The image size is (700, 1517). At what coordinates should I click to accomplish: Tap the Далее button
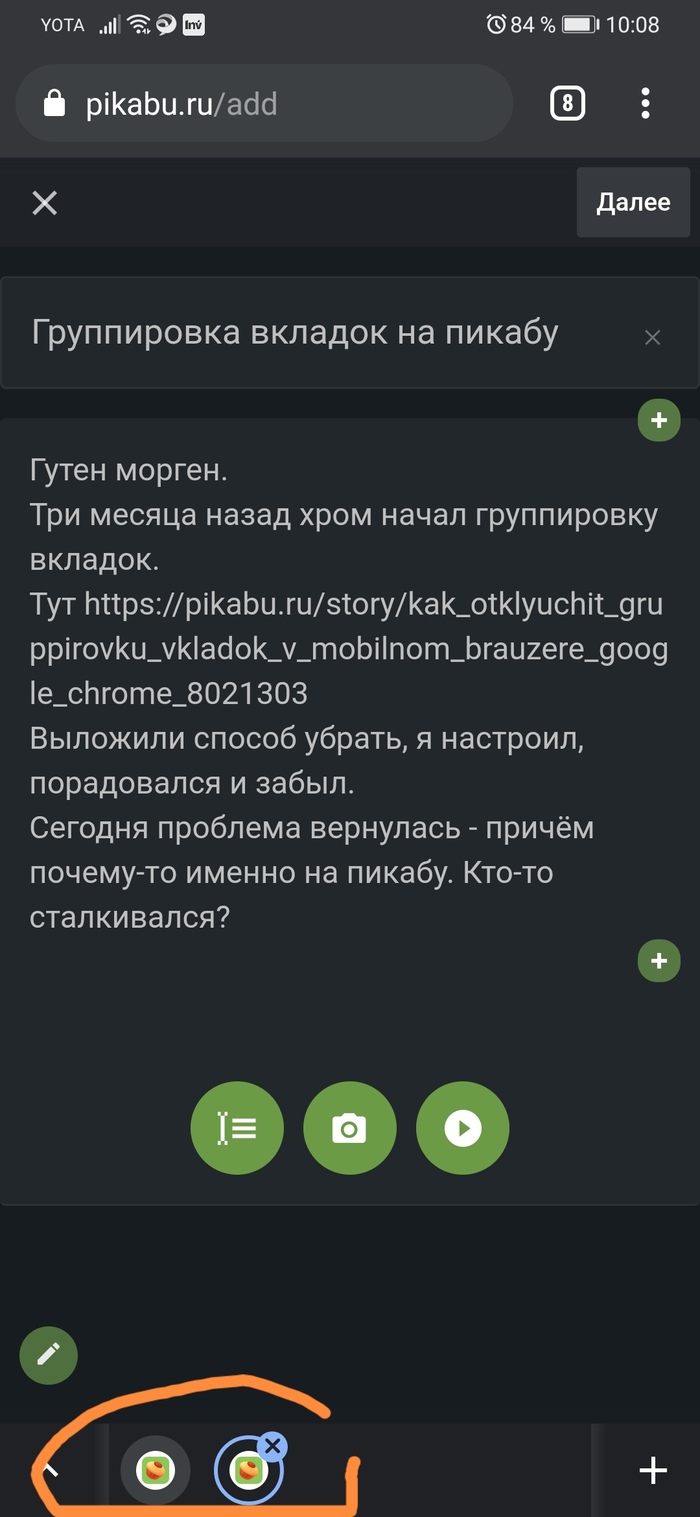coord(632,202)
